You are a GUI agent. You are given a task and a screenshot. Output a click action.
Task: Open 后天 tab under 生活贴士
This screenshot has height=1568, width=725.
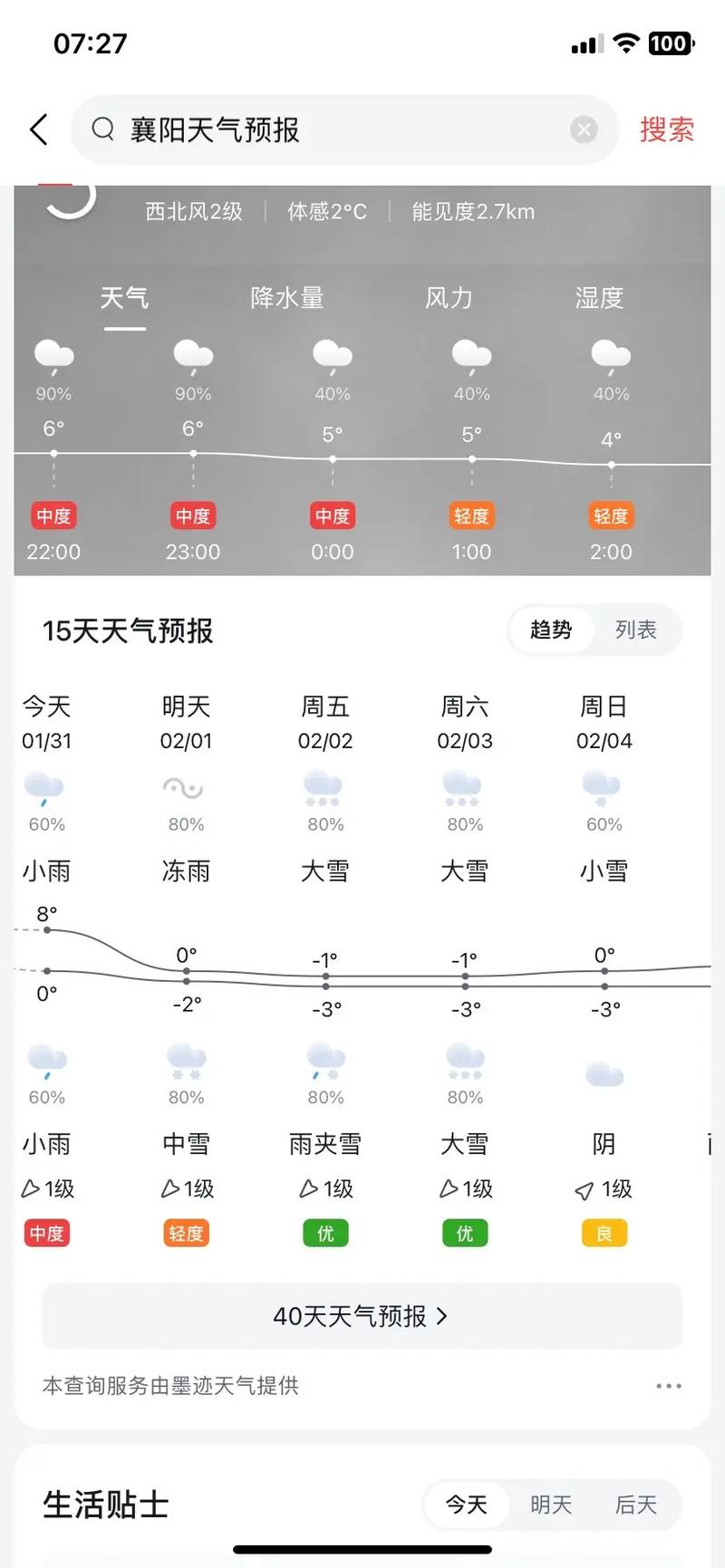coord(637,1505)
